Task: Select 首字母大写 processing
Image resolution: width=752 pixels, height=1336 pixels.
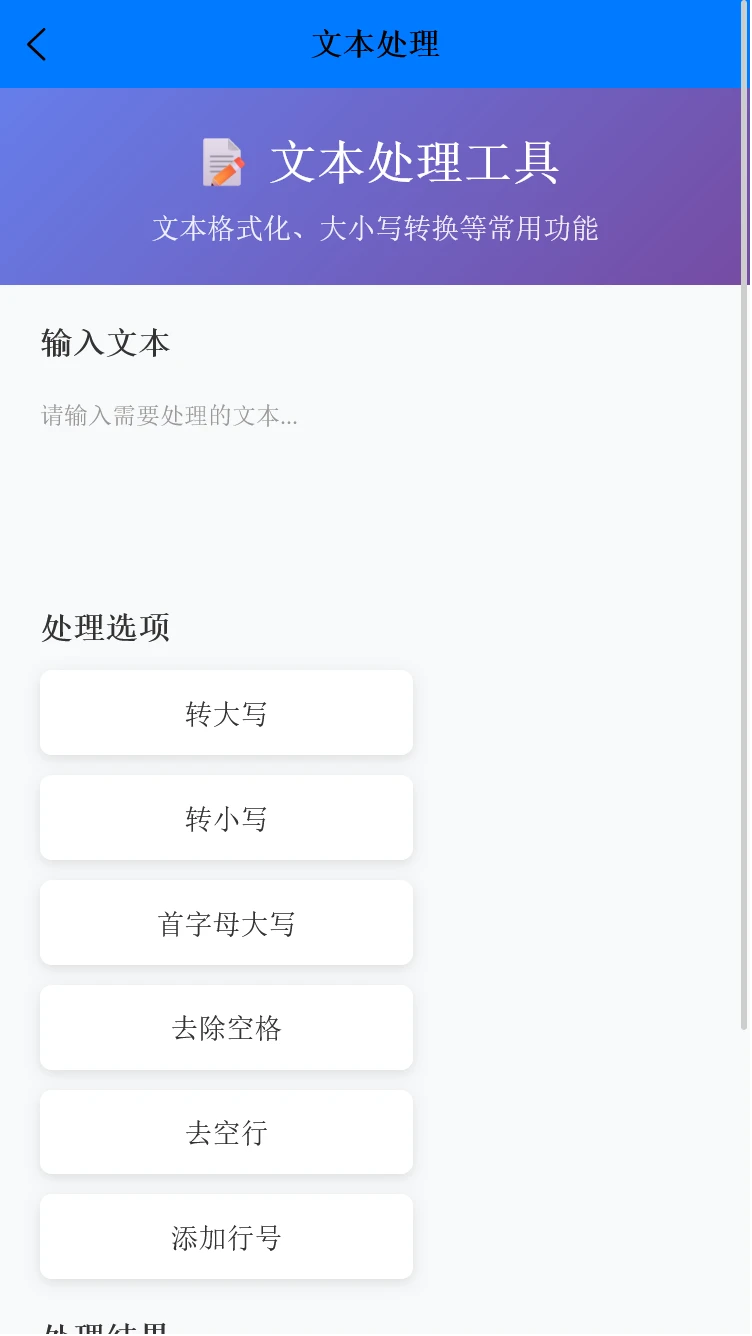Action: (226, 923)
